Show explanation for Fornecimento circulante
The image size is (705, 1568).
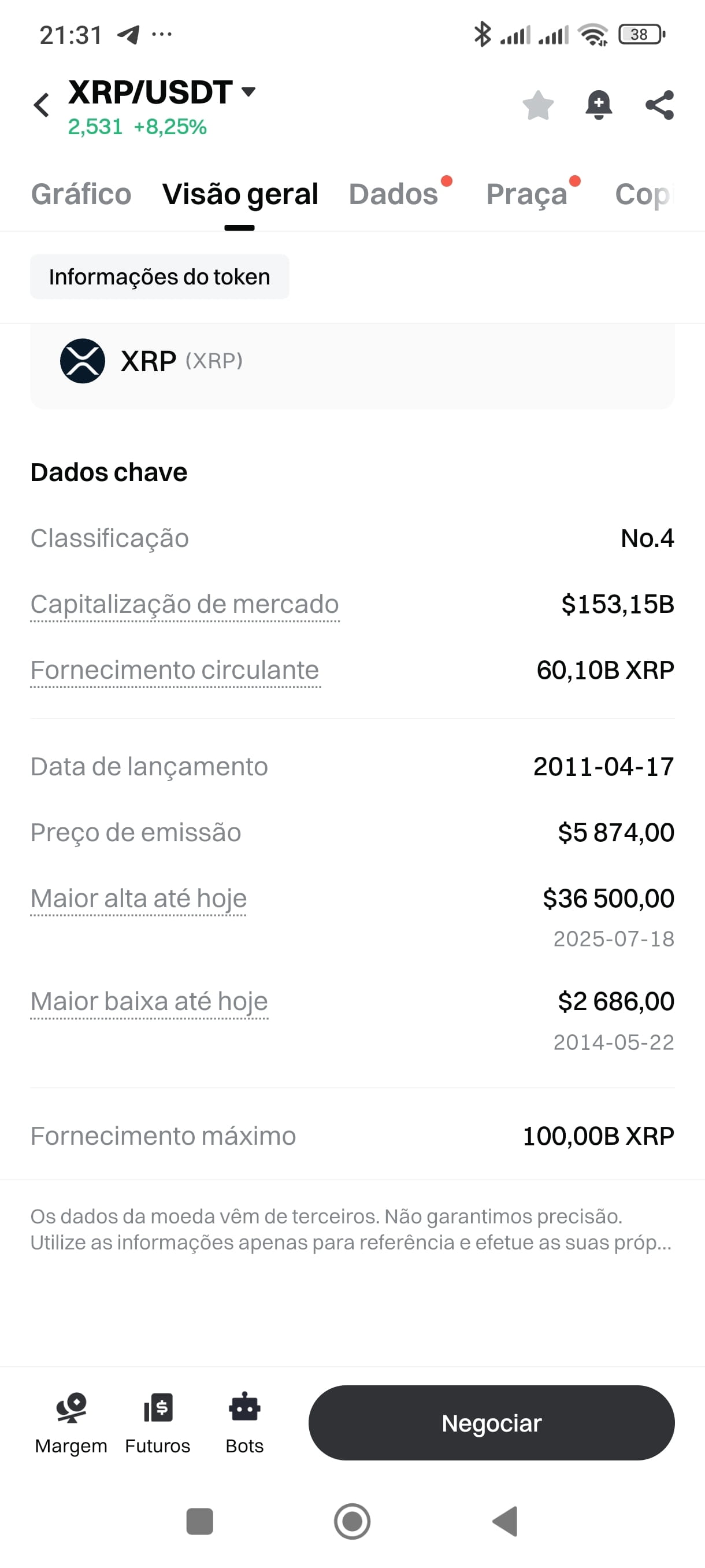[x=175, y=670]
